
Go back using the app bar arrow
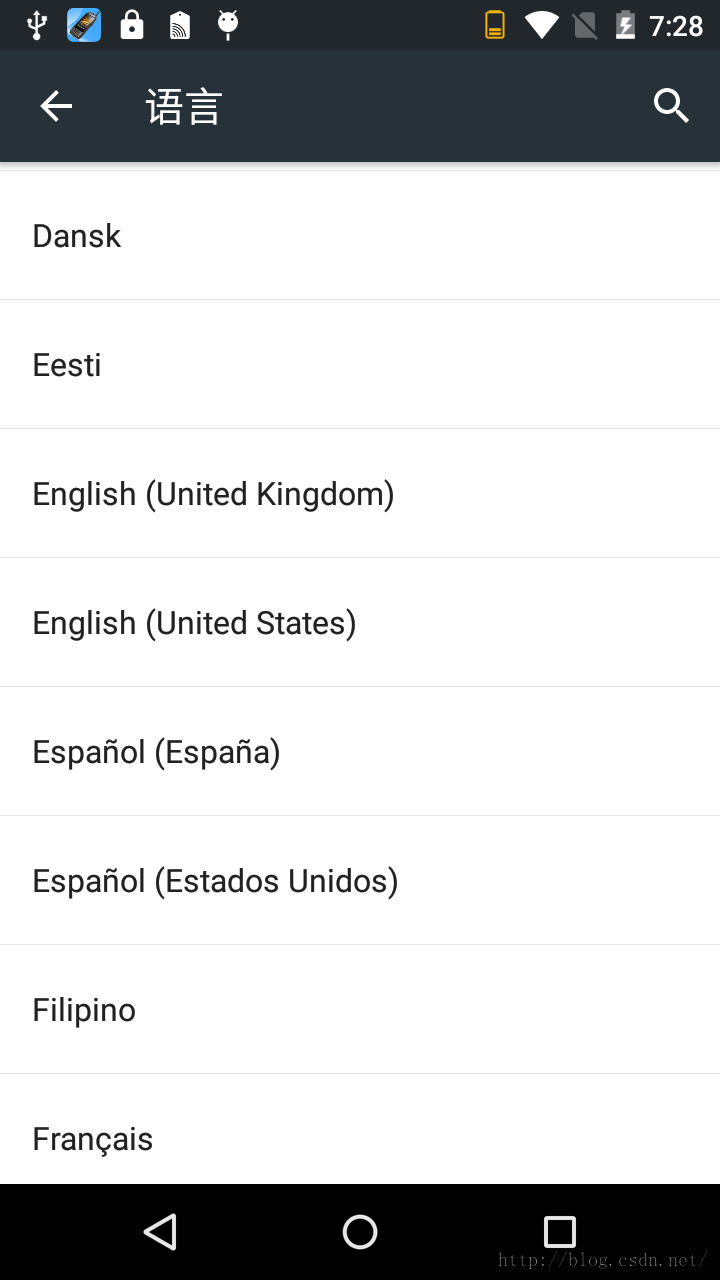click(56, 106)
